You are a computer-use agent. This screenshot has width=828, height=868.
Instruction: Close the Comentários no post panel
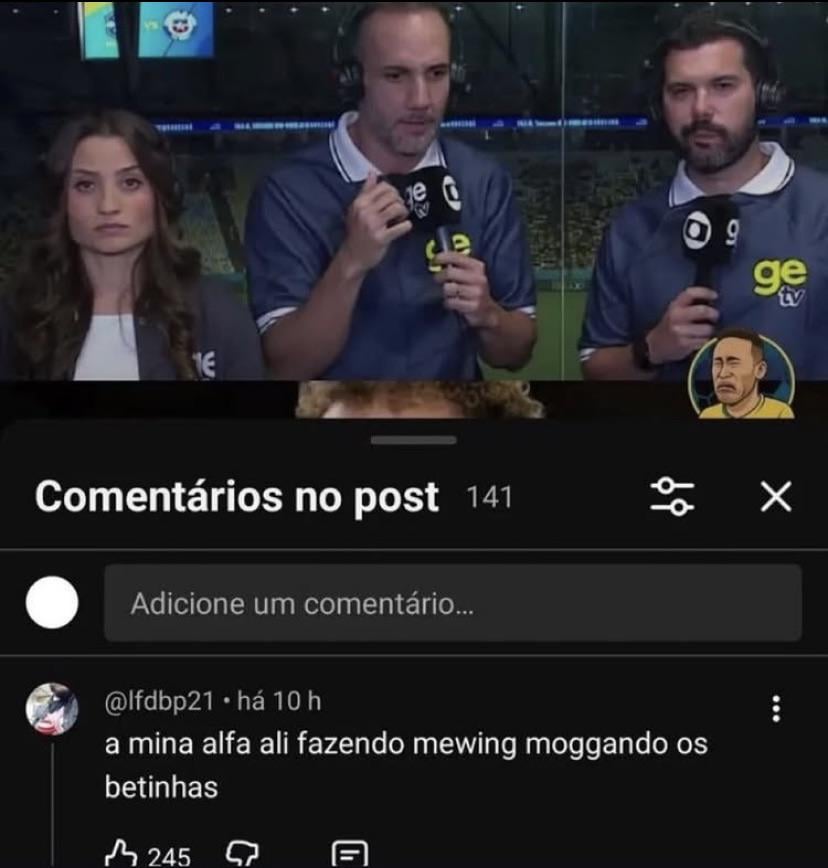(x=776, y=496)
